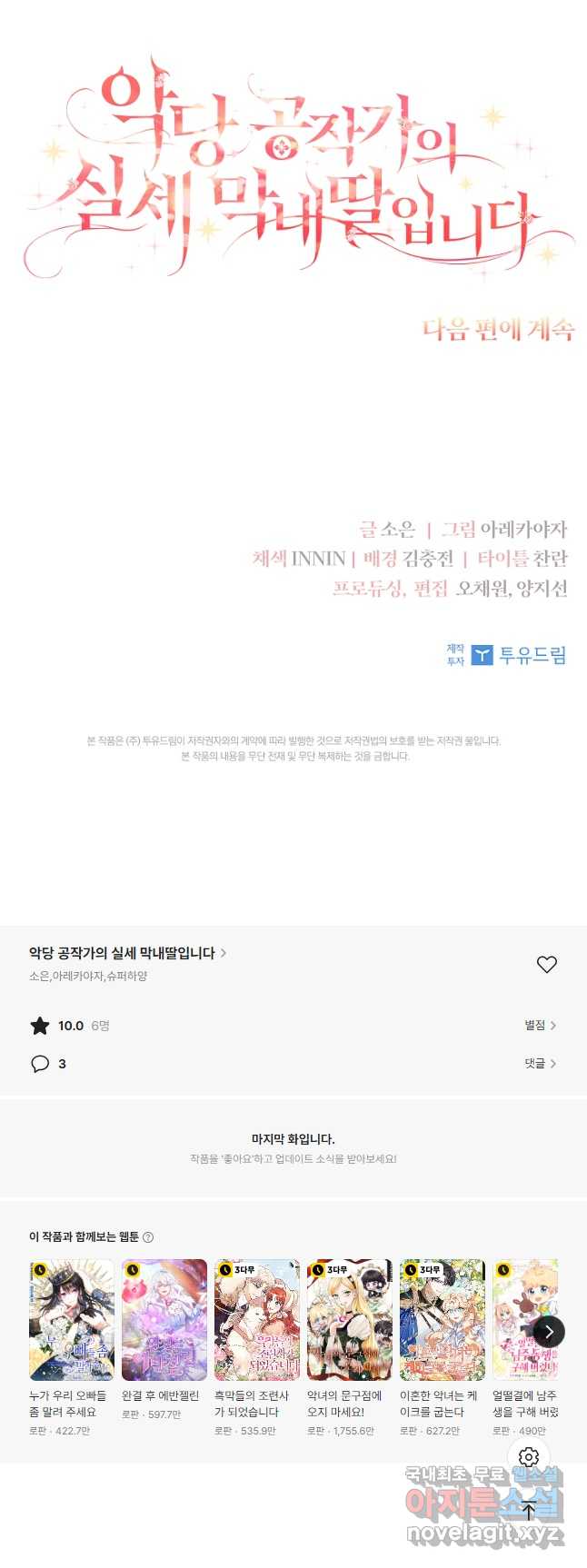
Task: Open the 별점 rating page
Action: tap(540, 1025)
